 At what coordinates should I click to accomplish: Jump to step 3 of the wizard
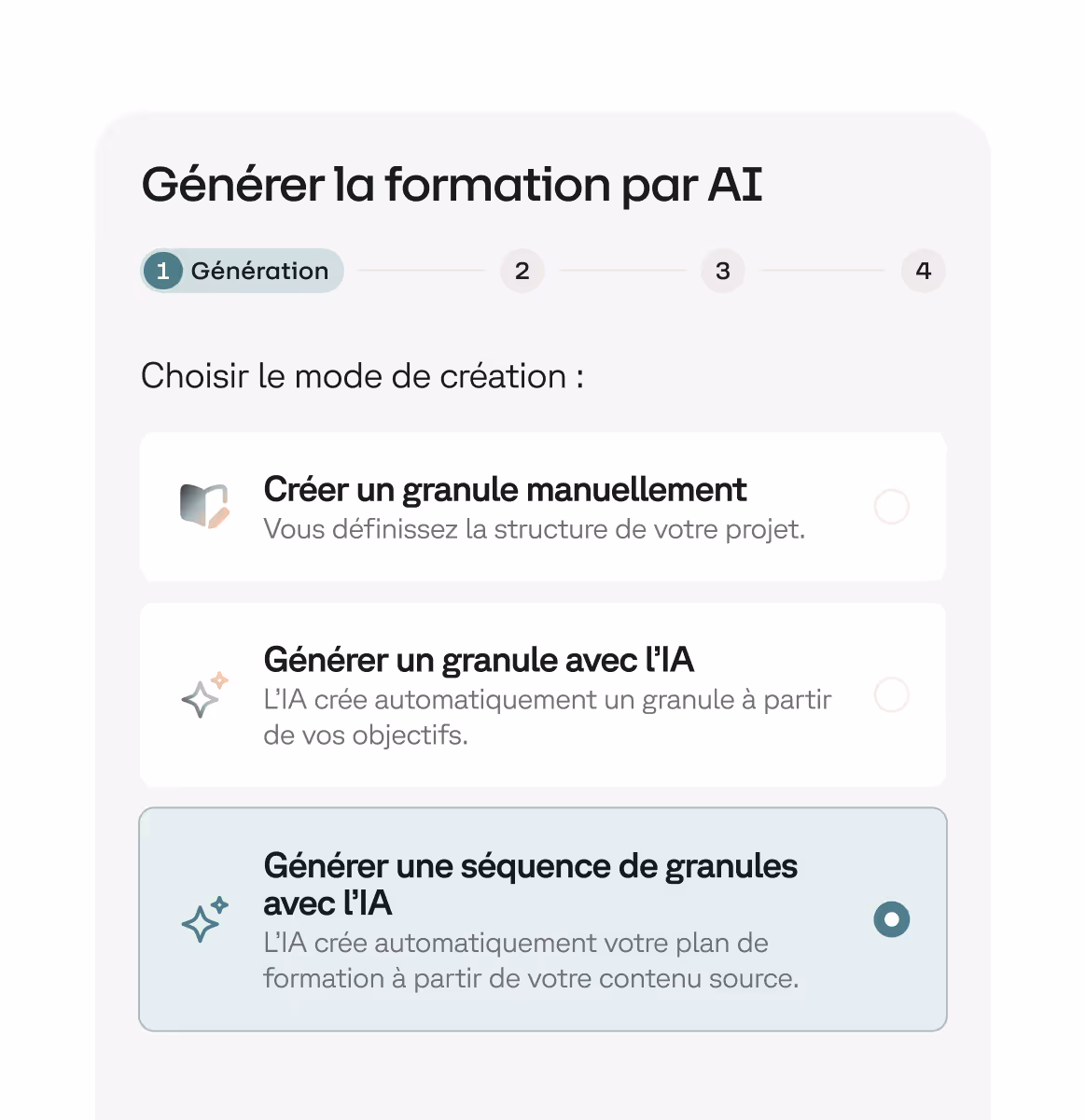723,271
